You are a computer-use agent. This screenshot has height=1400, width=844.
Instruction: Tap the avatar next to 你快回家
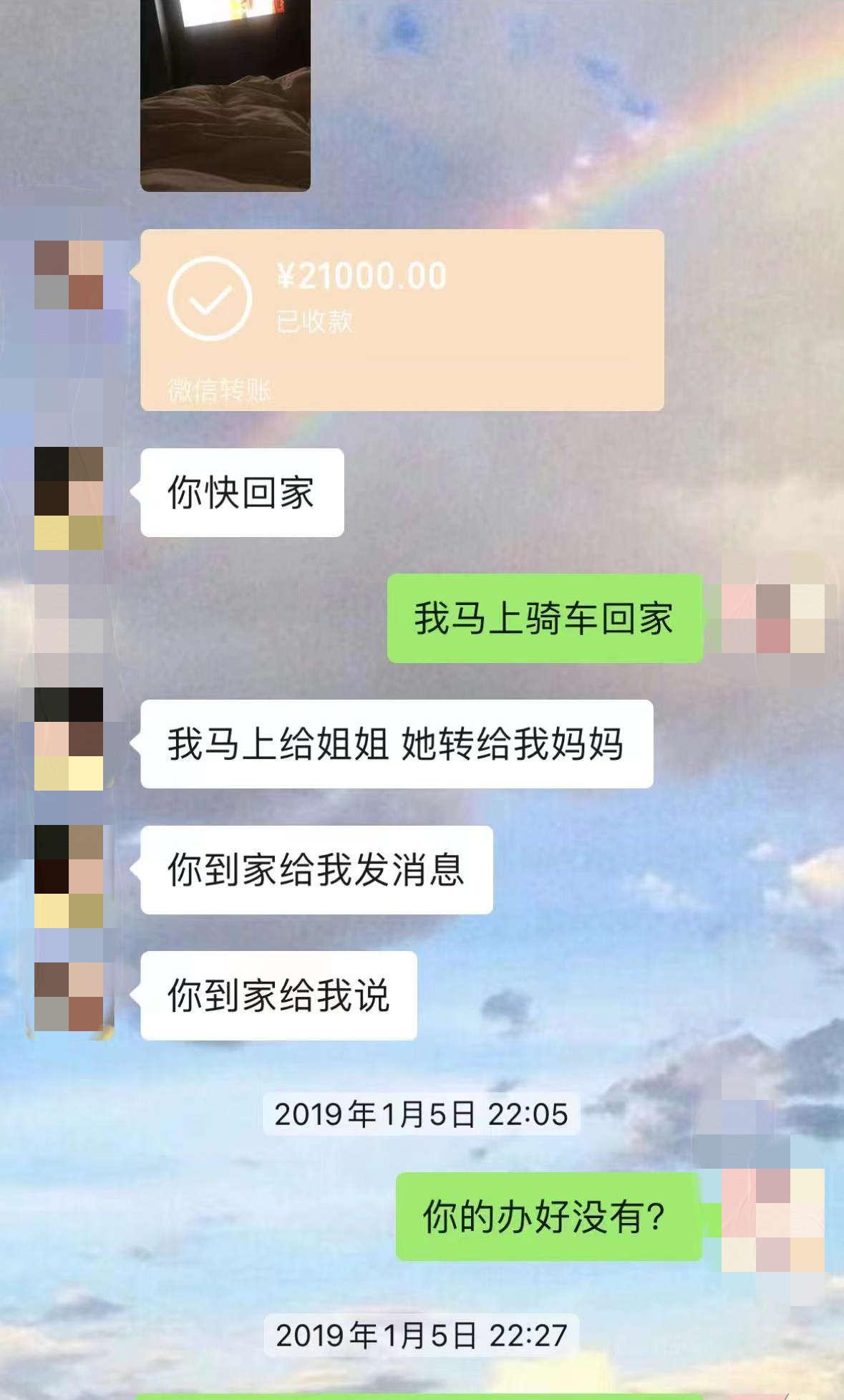click(69, 498)
